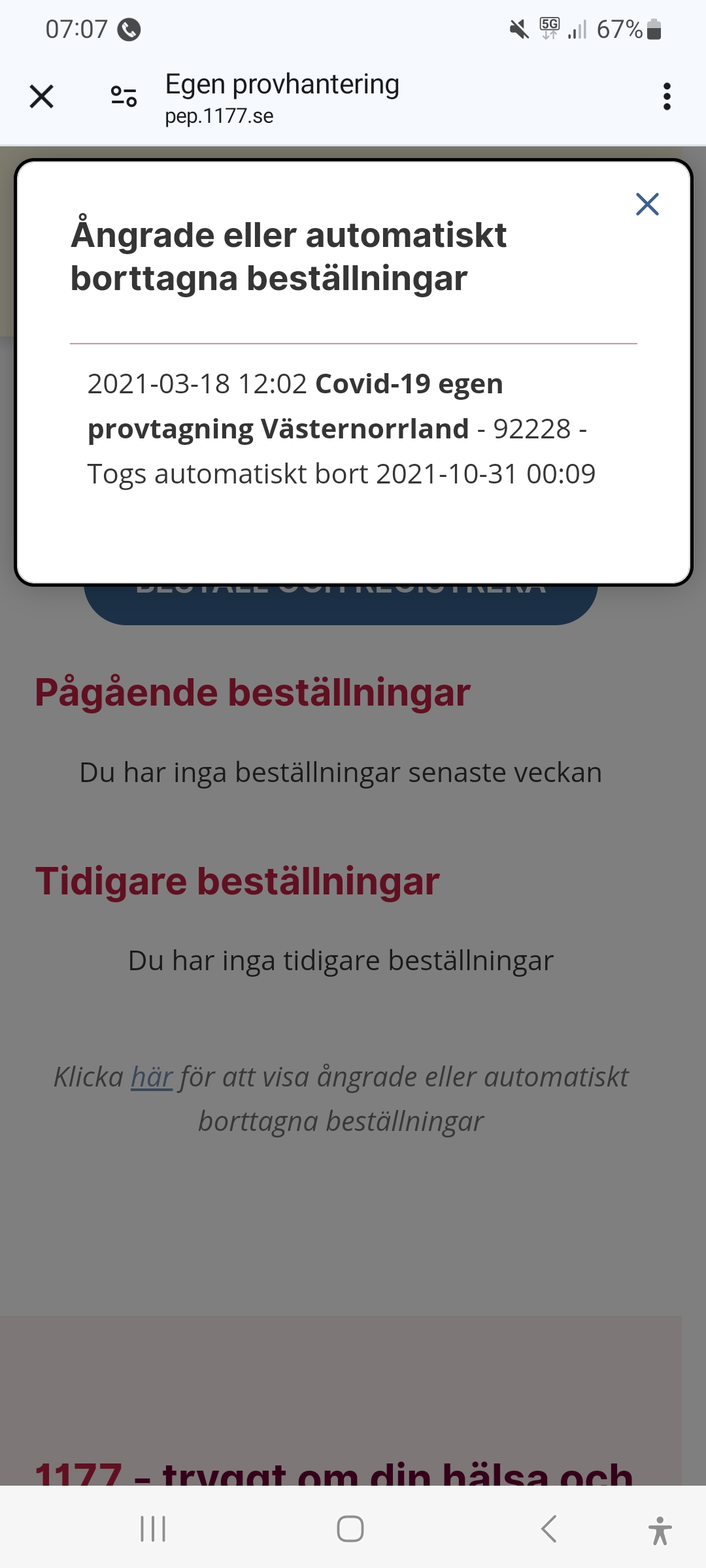Image resolution: width=706 pixels, height=1568 pixels.
Task: Close the removed orders dialog
Action: coord(647,204)
